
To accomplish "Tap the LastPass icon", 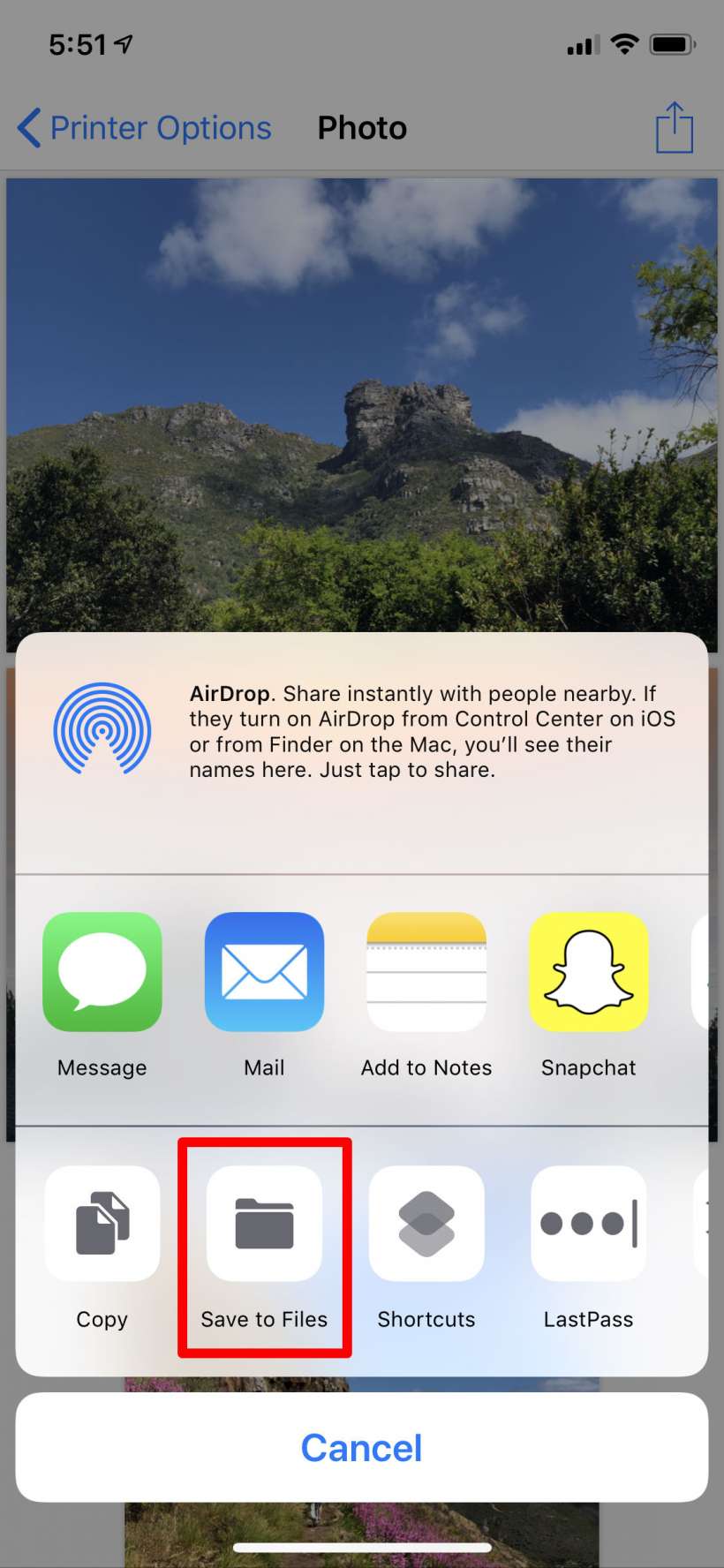I will tap(588, 1225).
